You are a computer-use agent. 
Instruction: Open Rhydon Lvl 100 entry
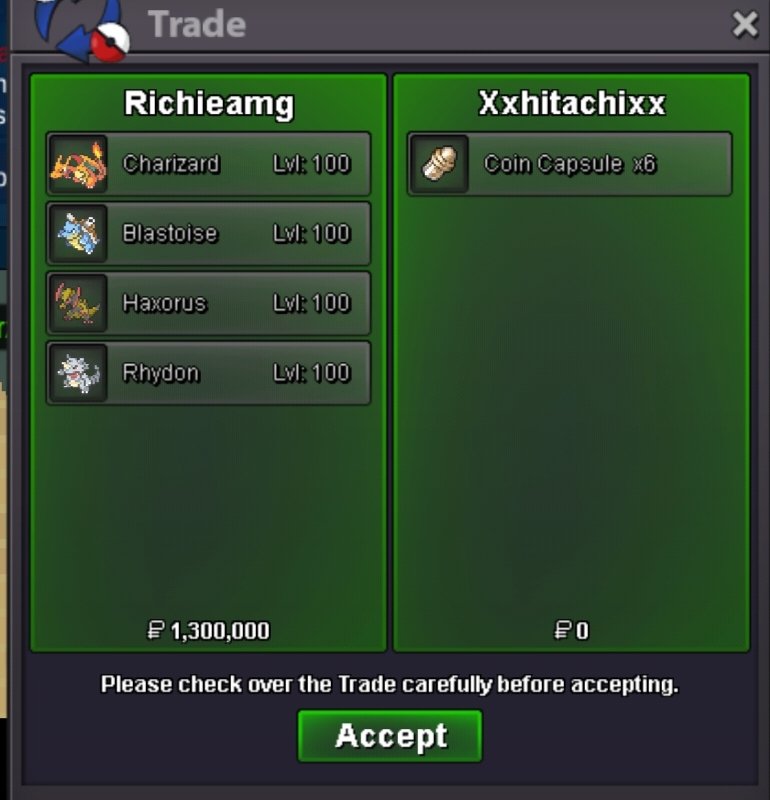point(208,374)
